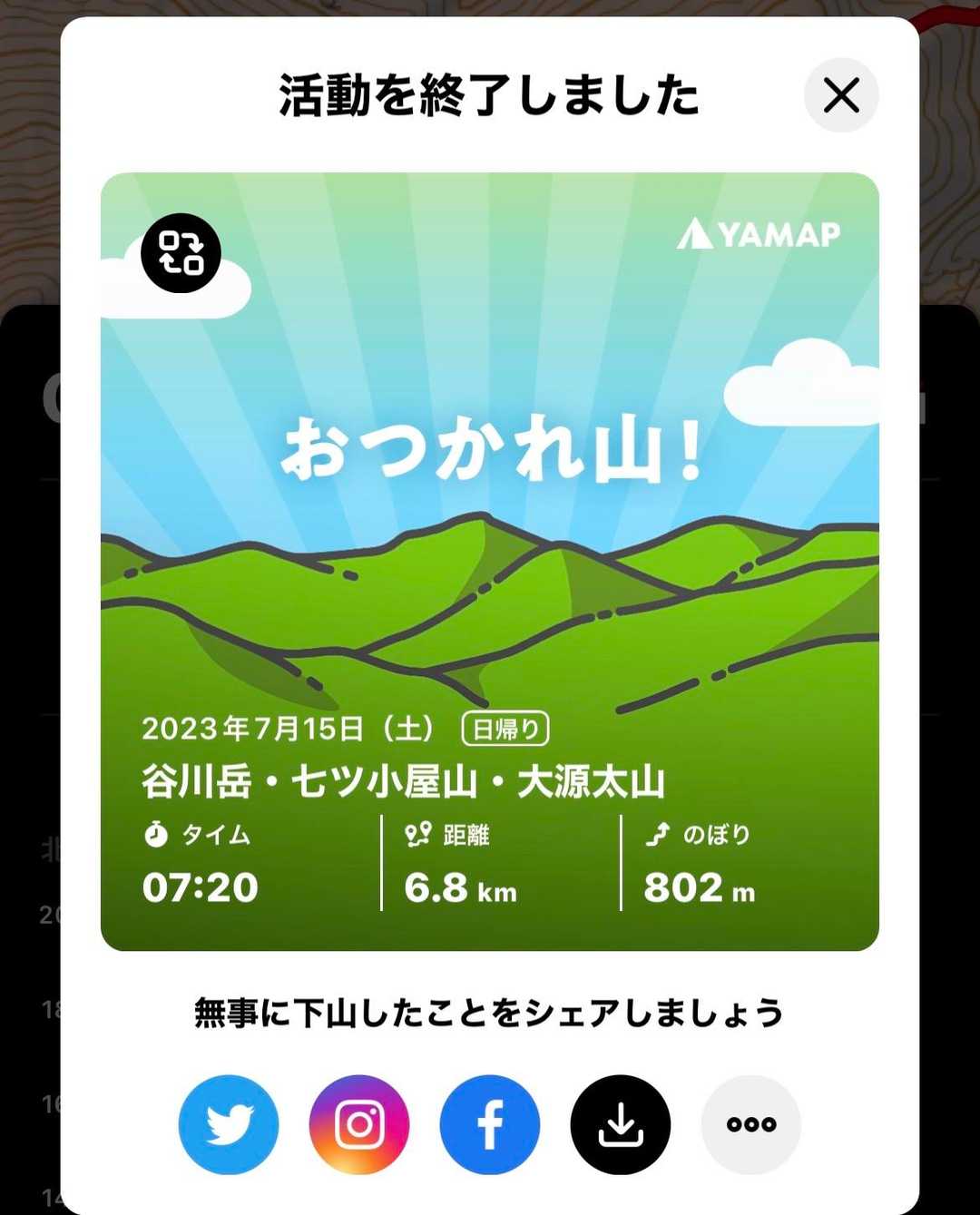Image resolution: width=980 pixels, height=1215 pixels.
Task: Switch the share card design
Action: [x=181, y=253]
